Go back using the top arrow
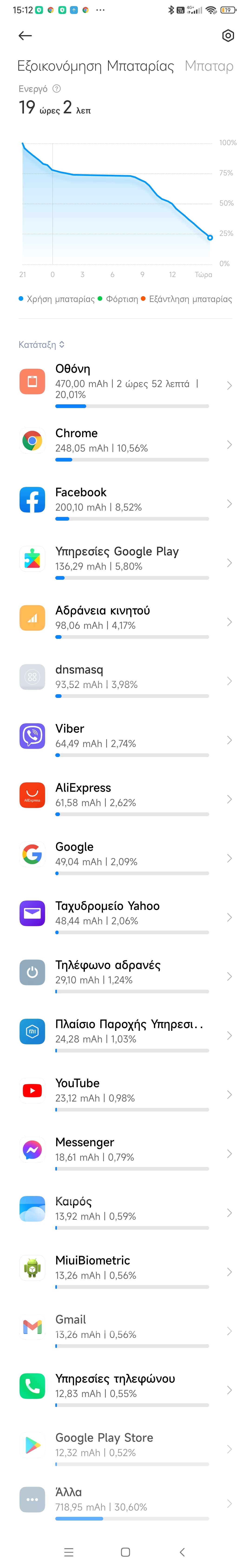This screenshot has width=251, height=1568. coord(25,36)
